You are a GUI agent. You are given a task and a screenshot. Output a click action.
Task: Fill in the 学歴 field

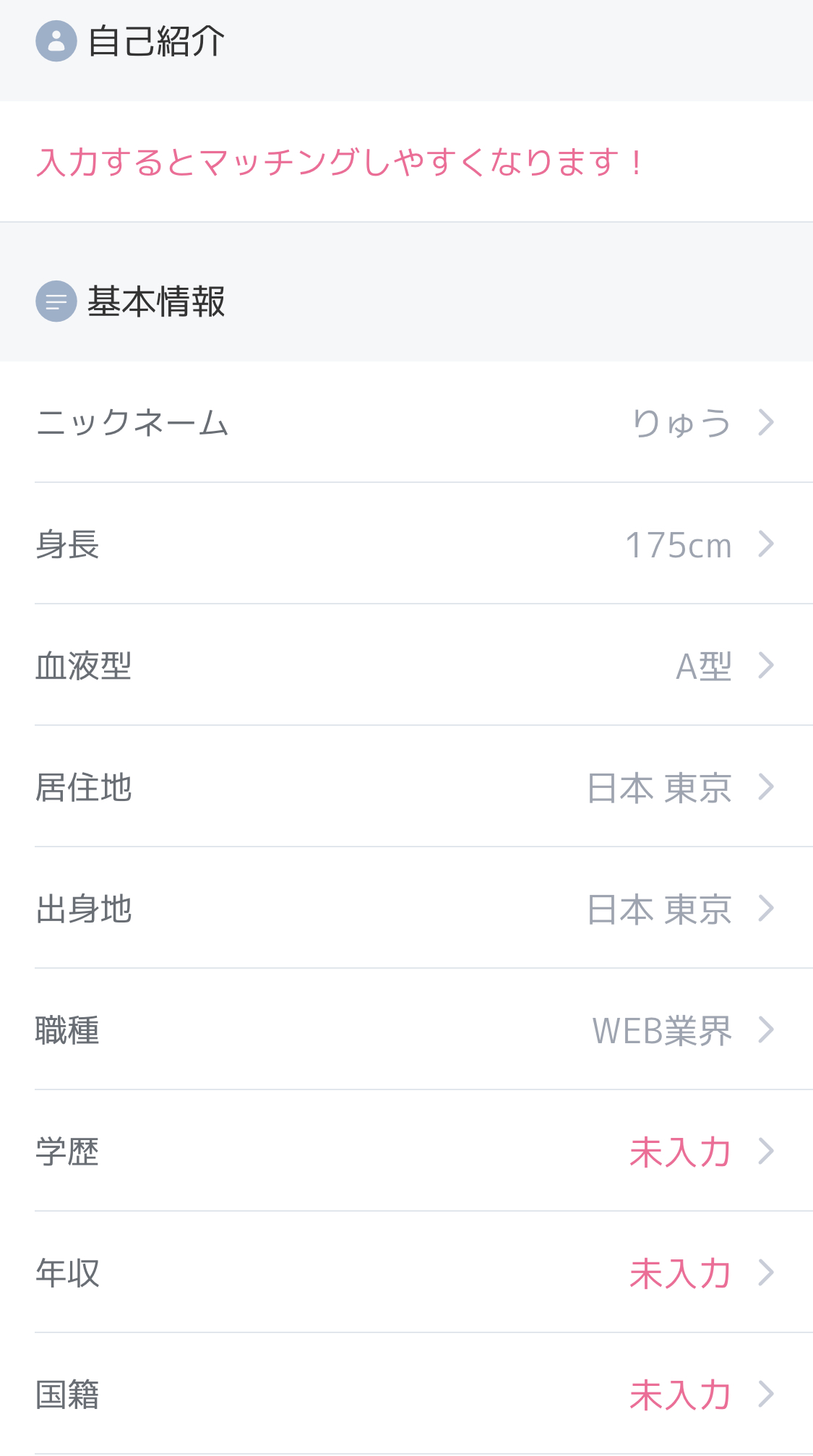(406, 1151)
